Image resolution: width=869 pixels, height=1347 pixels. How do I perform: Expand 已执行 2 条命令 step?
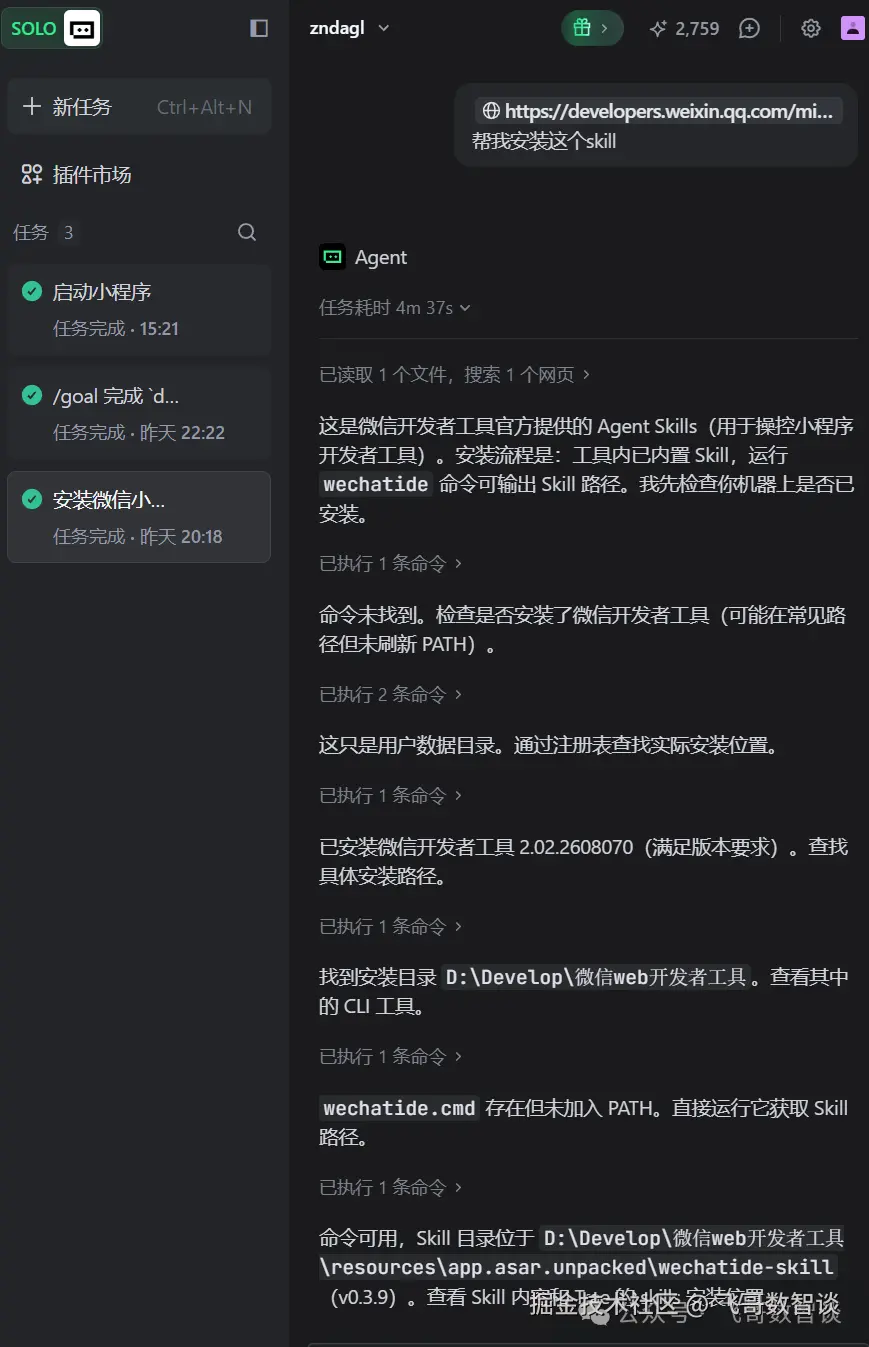point(391,693)
